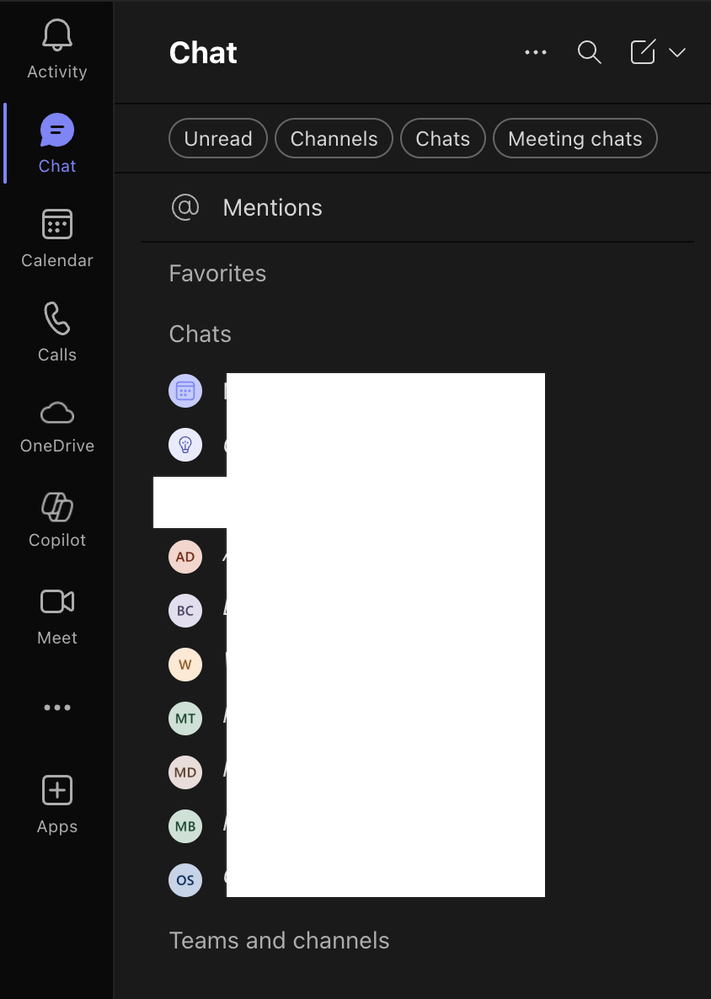Expand the Teams and channels section
Image resolution: width=711 pixels, height=999 pixels.
pyautogui.click(x=279, y=941)
